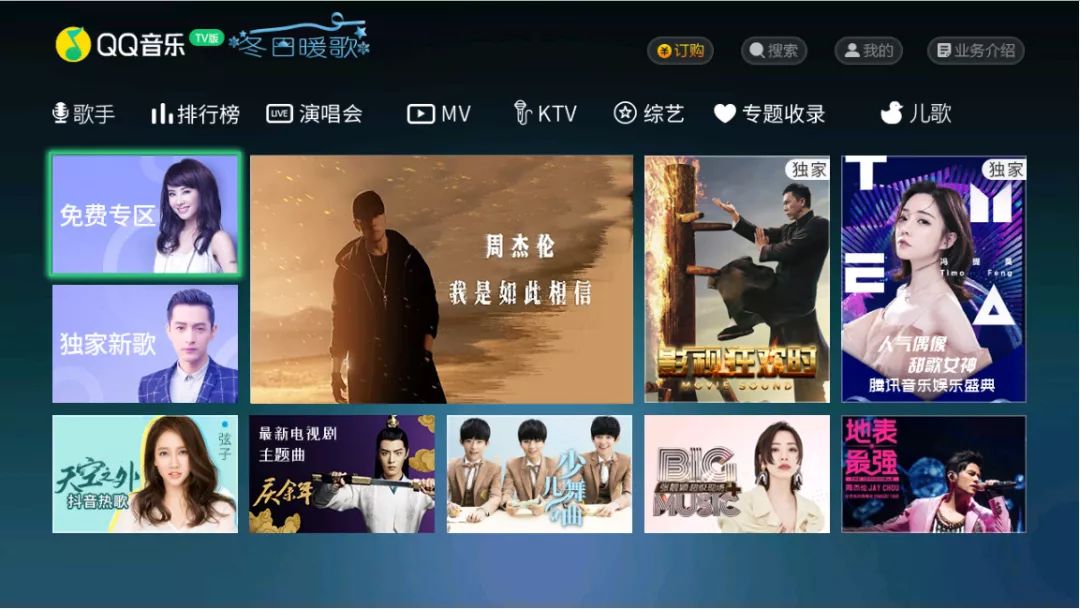Switch to the KTV tab
This screenshot has width=1080, height=609.
[545, 114]
